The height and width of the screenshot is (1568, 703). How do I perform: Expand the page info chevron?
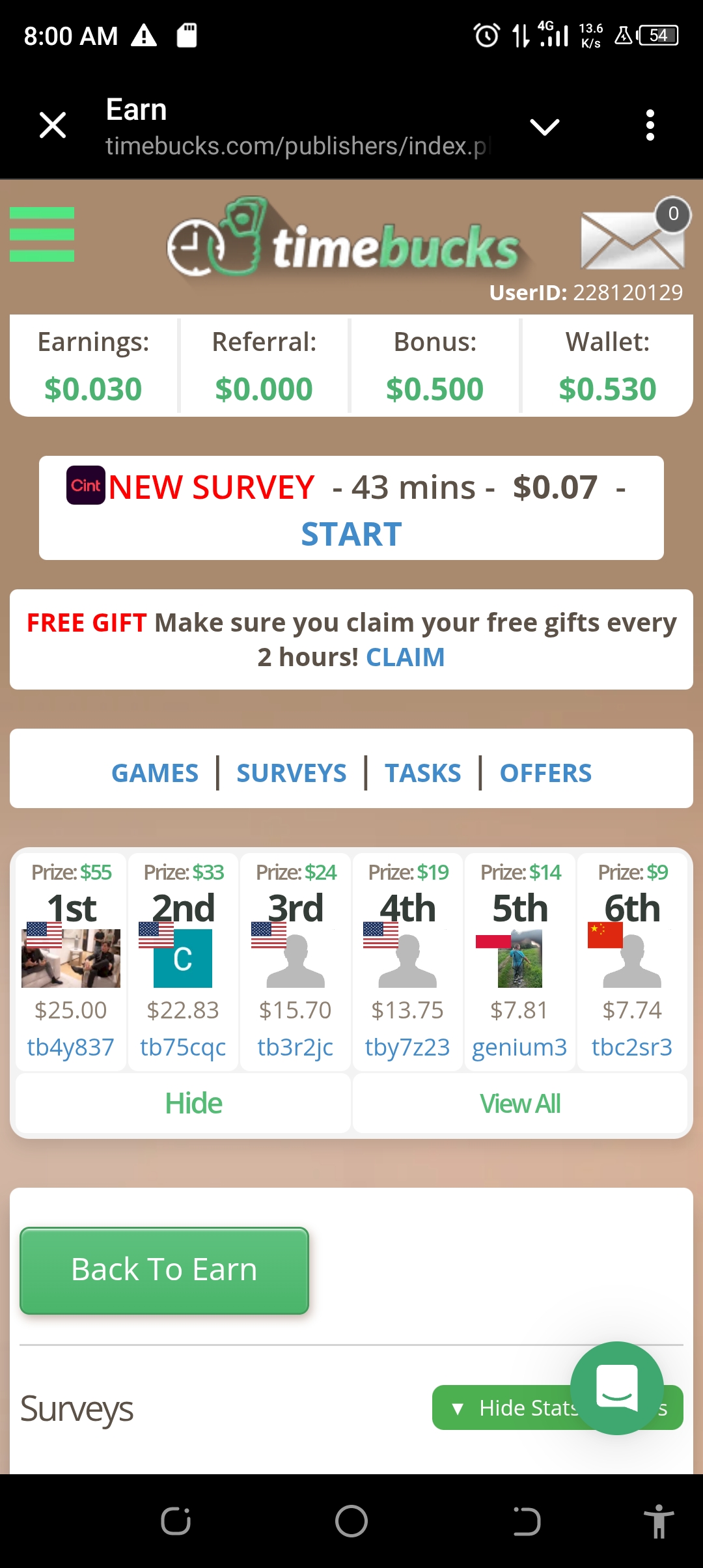[x=544, y=126]
